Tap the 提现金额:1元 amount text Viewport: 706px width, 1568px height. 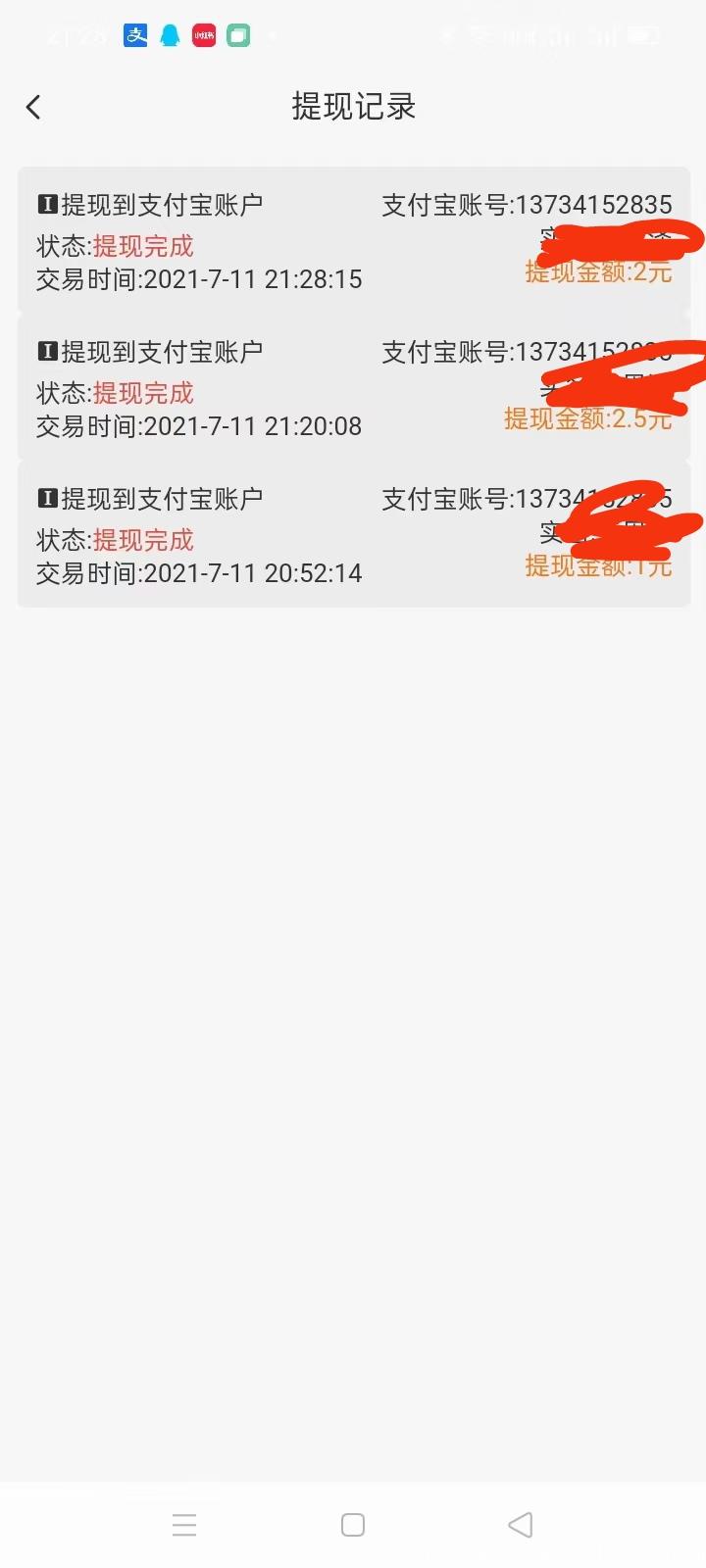(x=597, y=566)
